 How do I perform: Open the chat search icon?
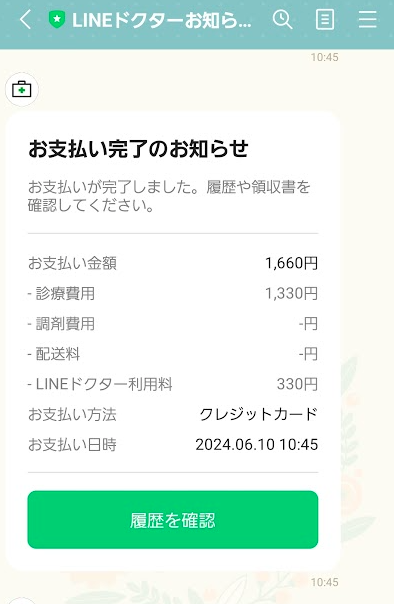[x=282, y=19]
